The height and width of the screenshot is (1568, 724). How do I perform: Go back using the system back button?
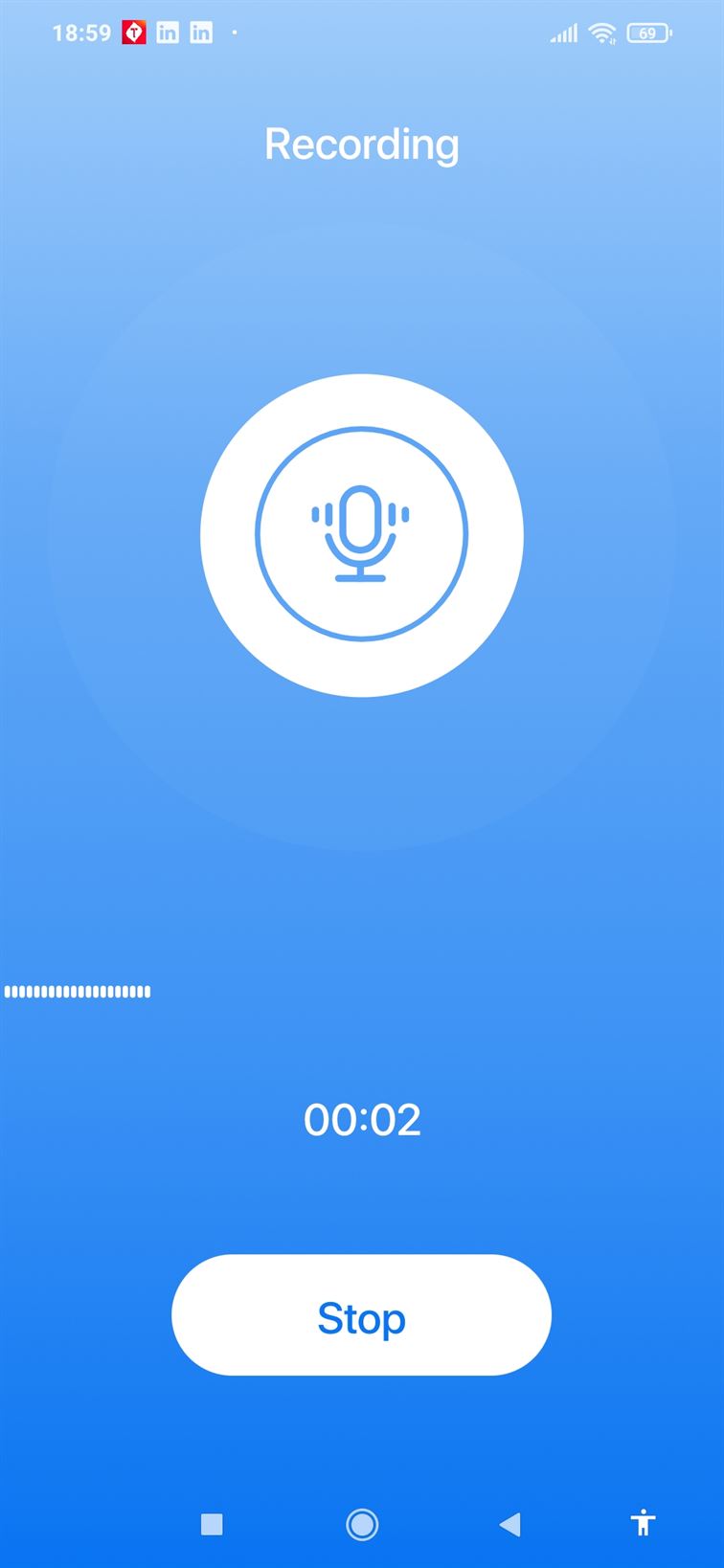510,1523
